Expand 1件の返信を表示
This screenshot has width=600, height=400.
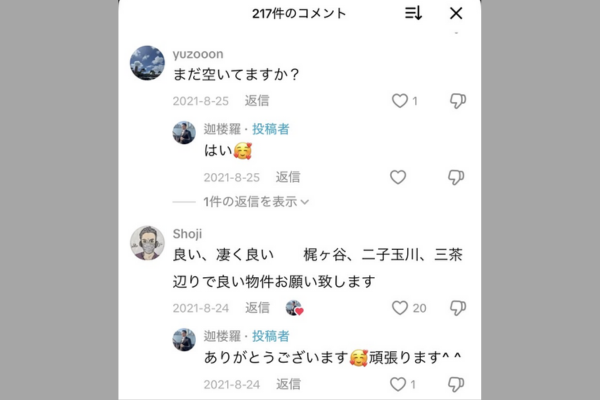click(x=256, y=201)
